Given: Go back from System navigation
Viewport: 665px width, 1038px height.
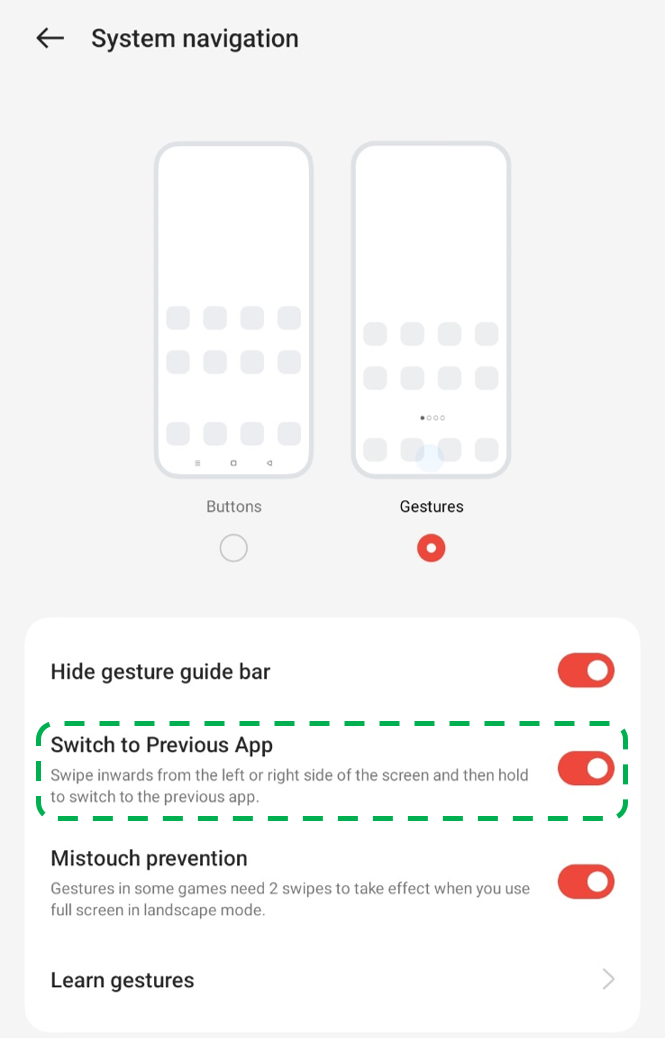Looking at the screenshot, I should click(49, 39).
